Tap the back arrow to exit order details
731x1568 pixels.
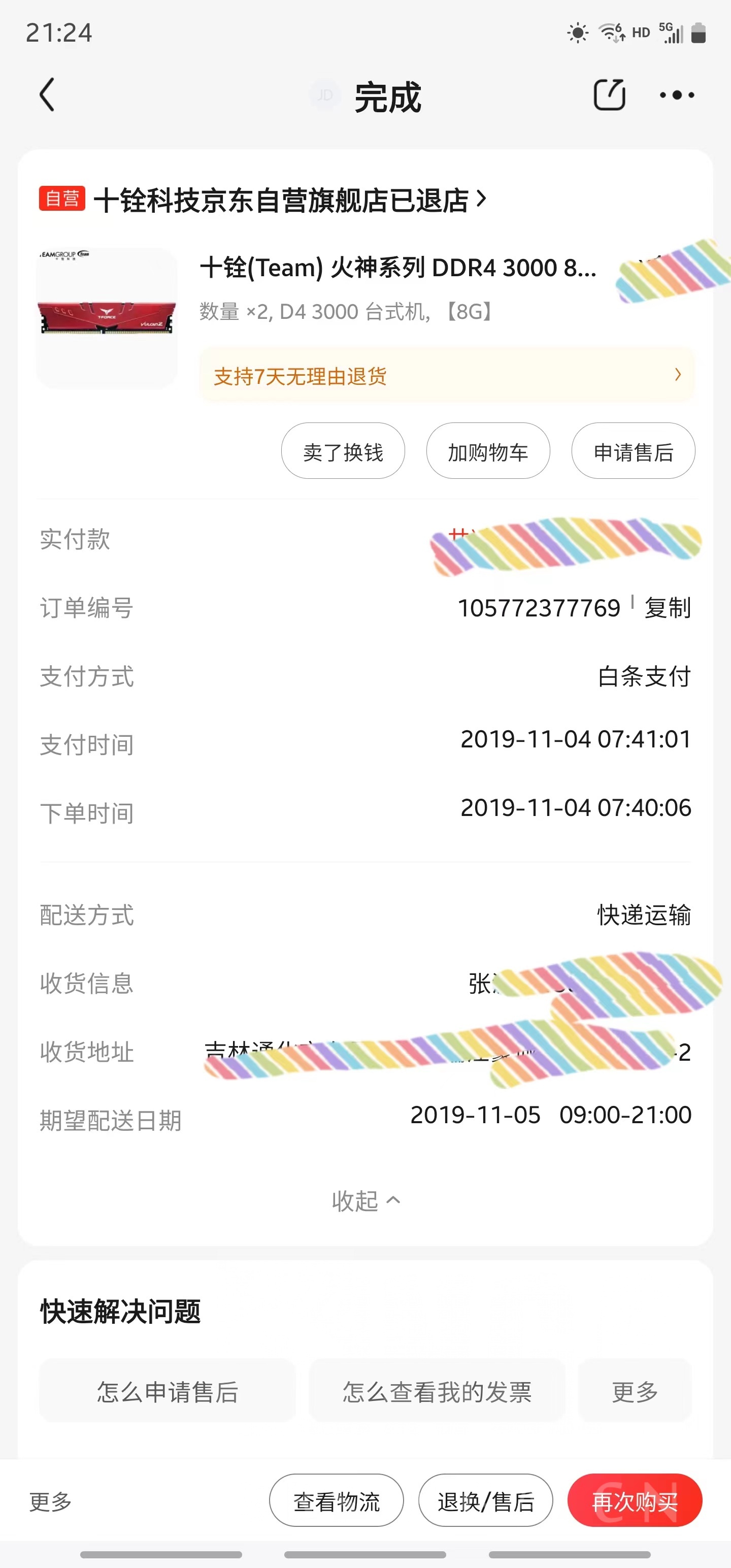(46, 95)
